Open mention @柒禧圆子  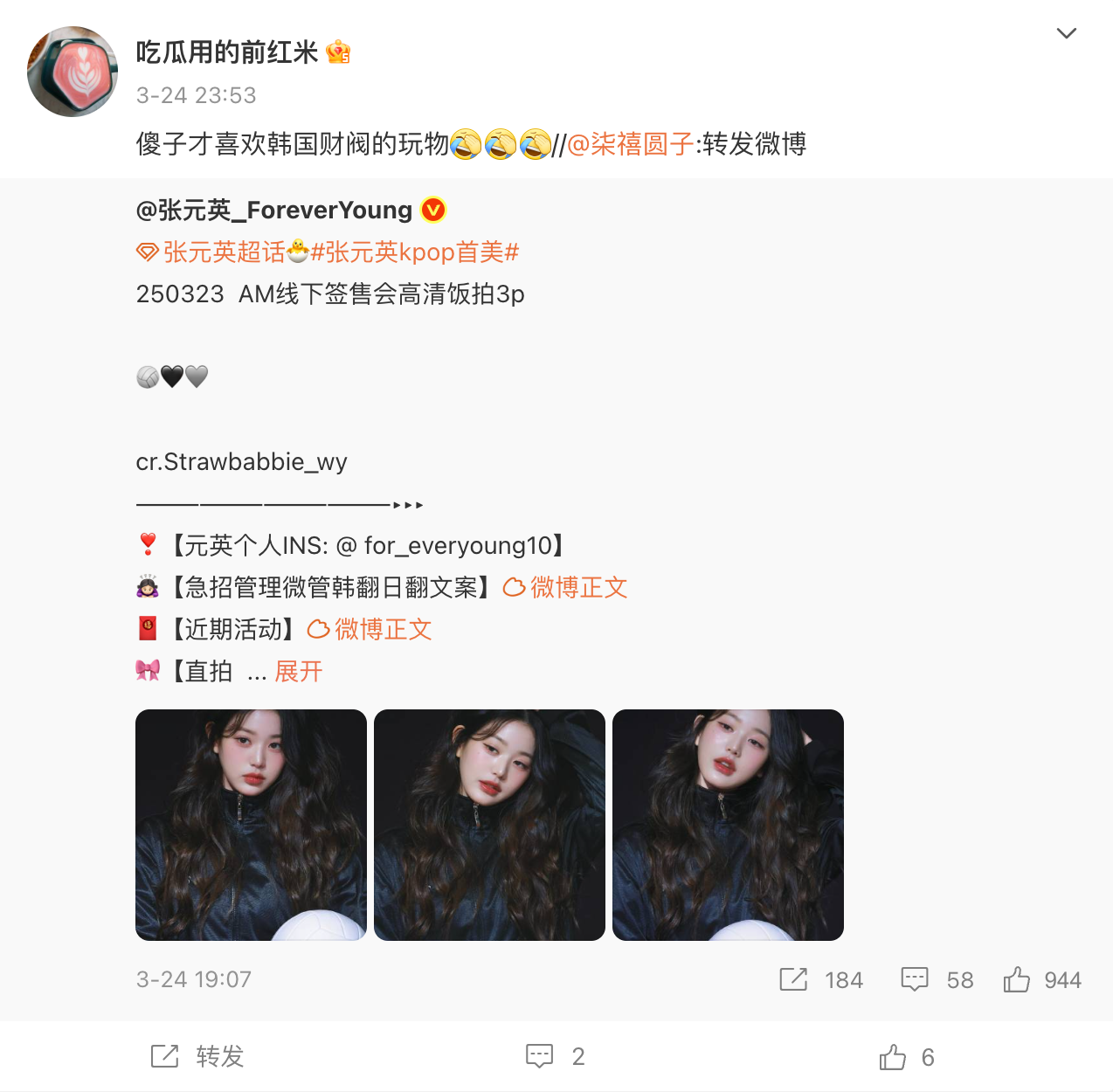[631, 144]
